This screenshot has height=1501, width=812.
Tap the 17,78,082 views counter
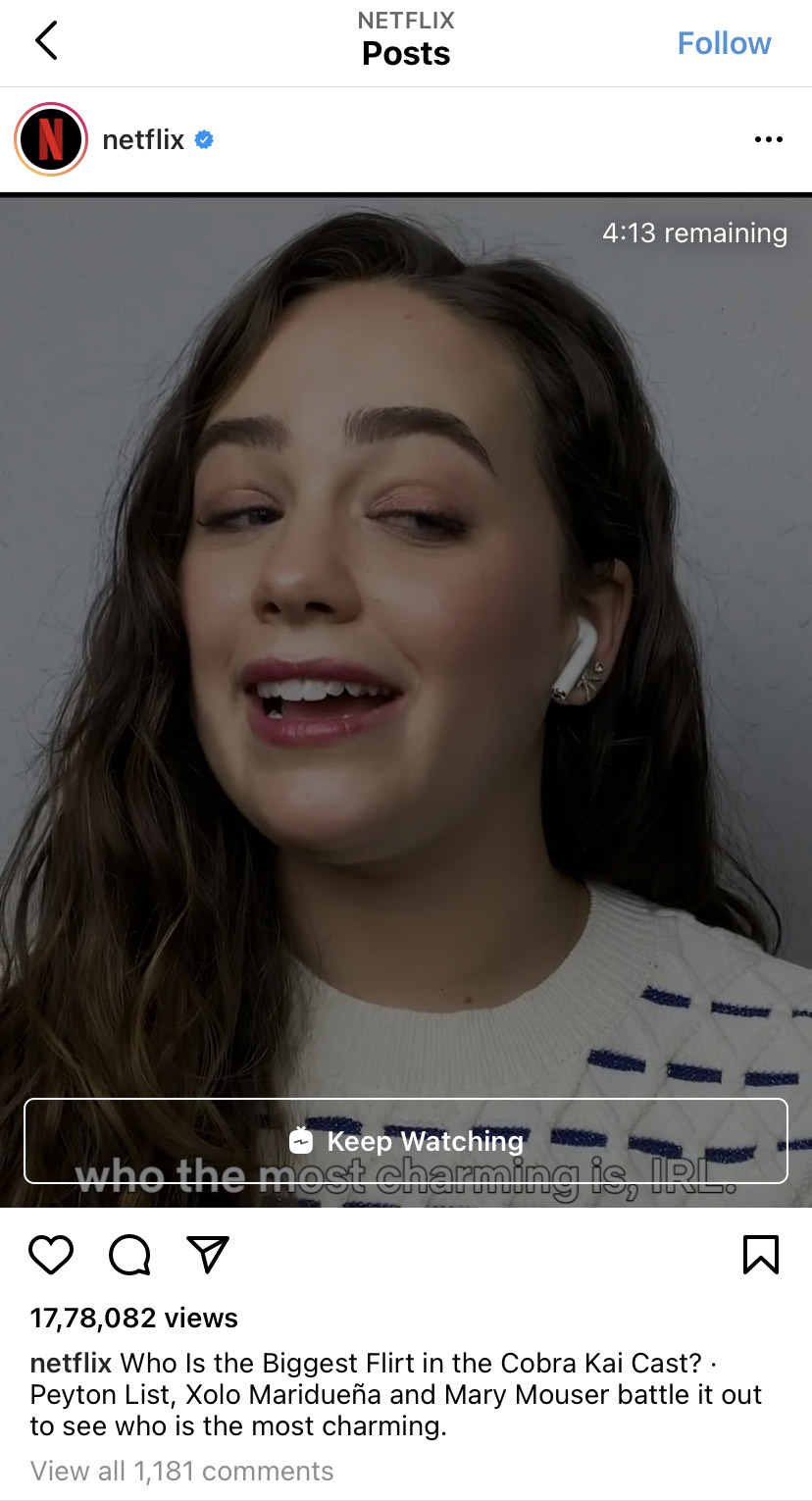pyautogui.click(x=133, y=1319)
